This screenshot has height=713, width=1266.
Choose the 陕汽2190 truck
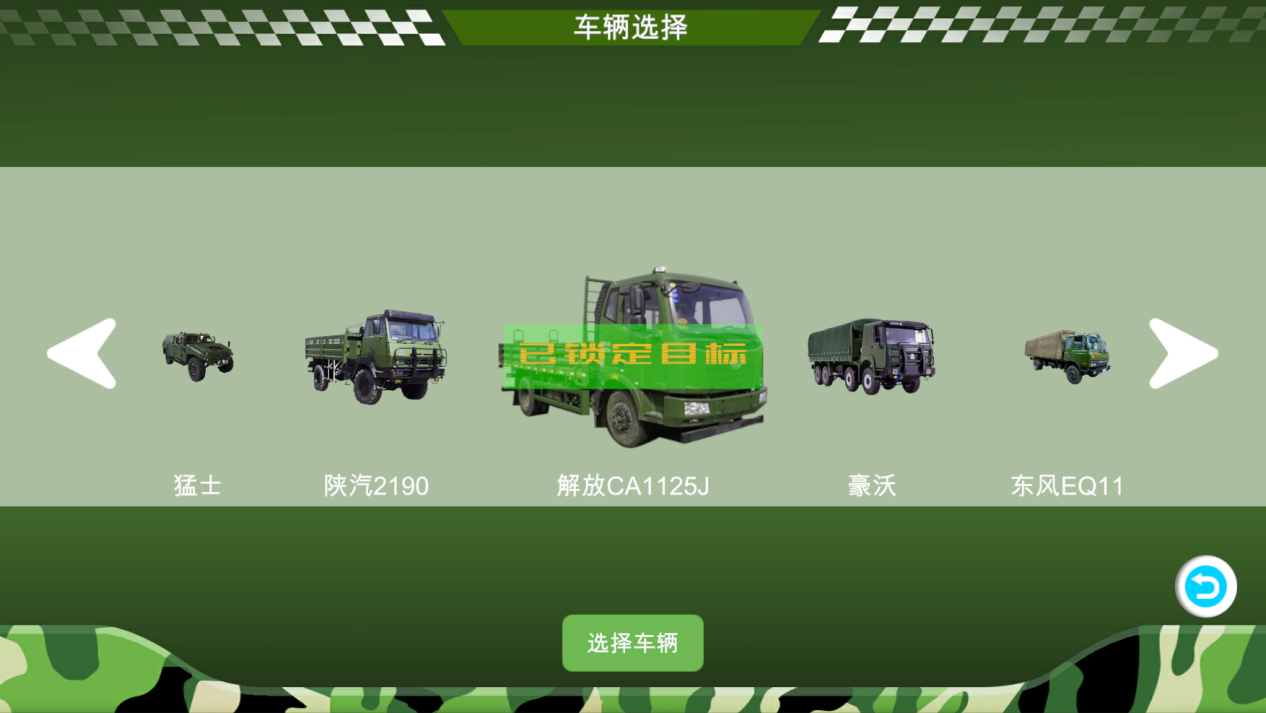(376, 356)
